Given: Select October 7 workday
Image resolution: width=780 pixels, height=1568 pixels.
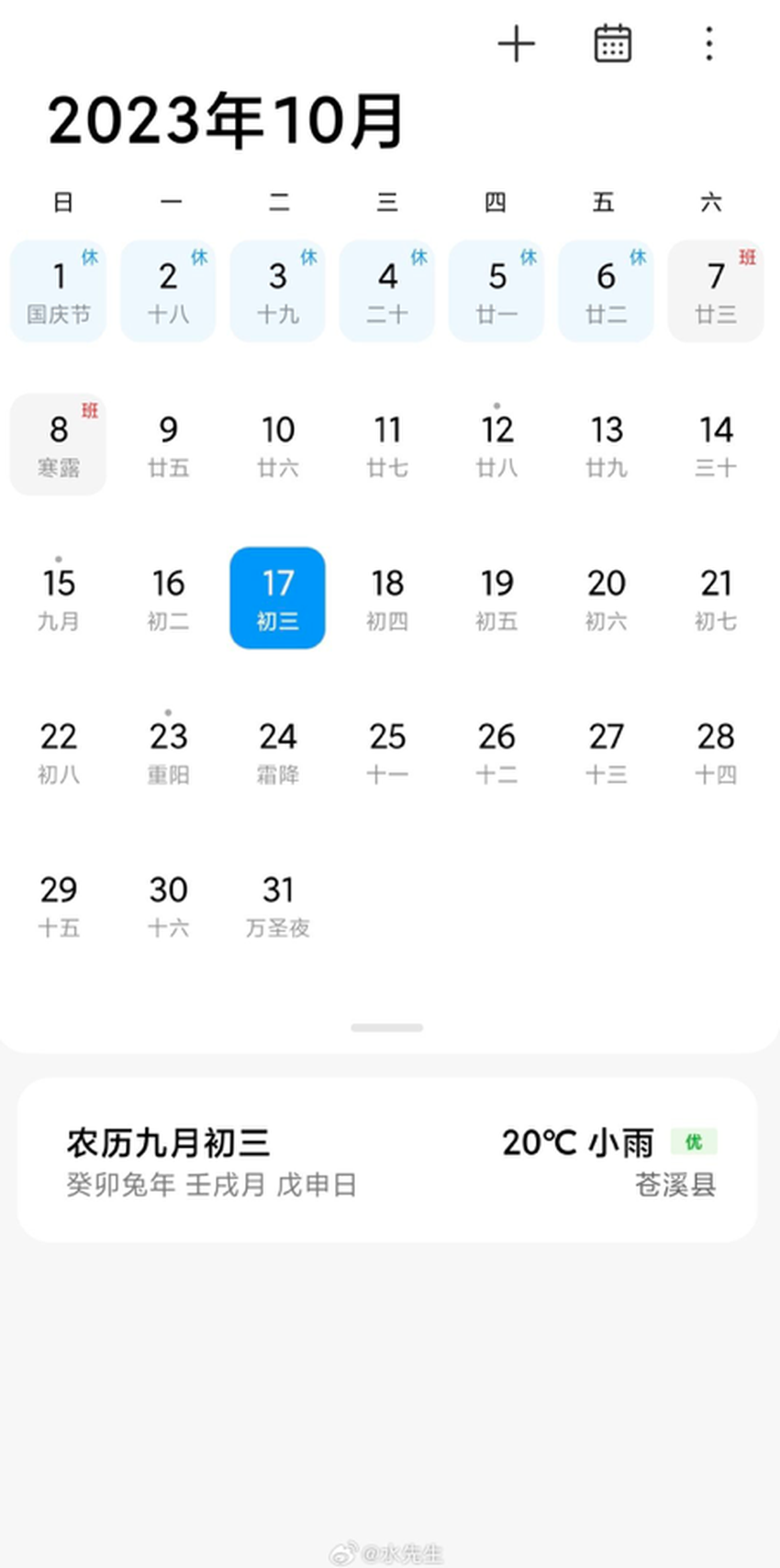Looking at the screenshot, I should [716, 292].
